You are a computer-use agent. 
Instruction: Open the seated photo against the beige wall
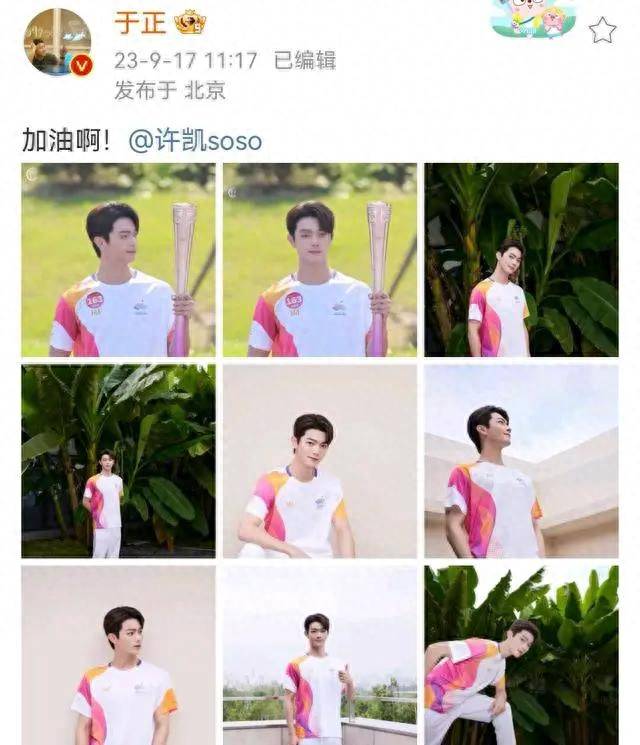pos(319,461)
